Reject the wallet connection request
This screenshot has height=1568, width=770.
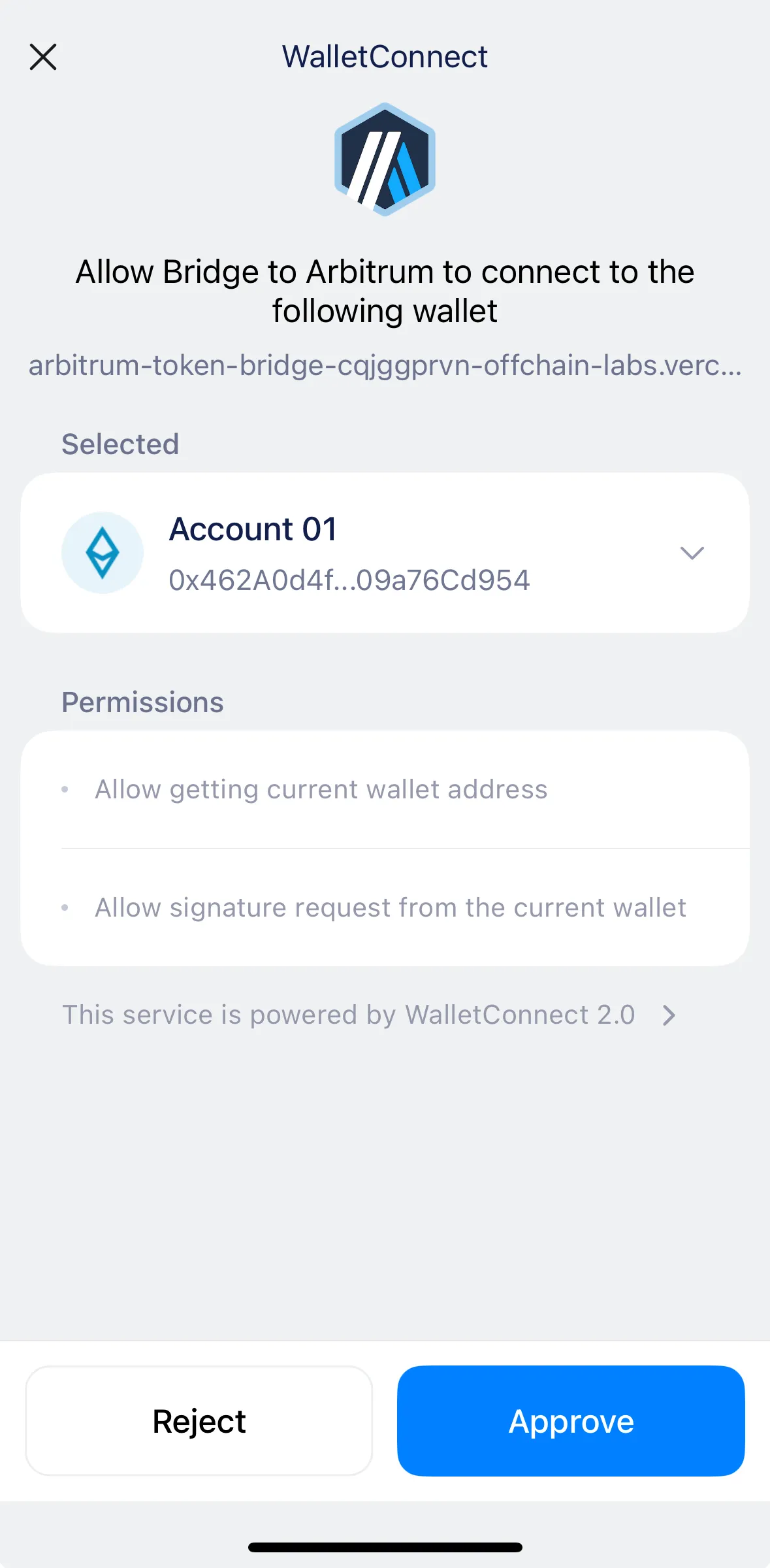198,1421
